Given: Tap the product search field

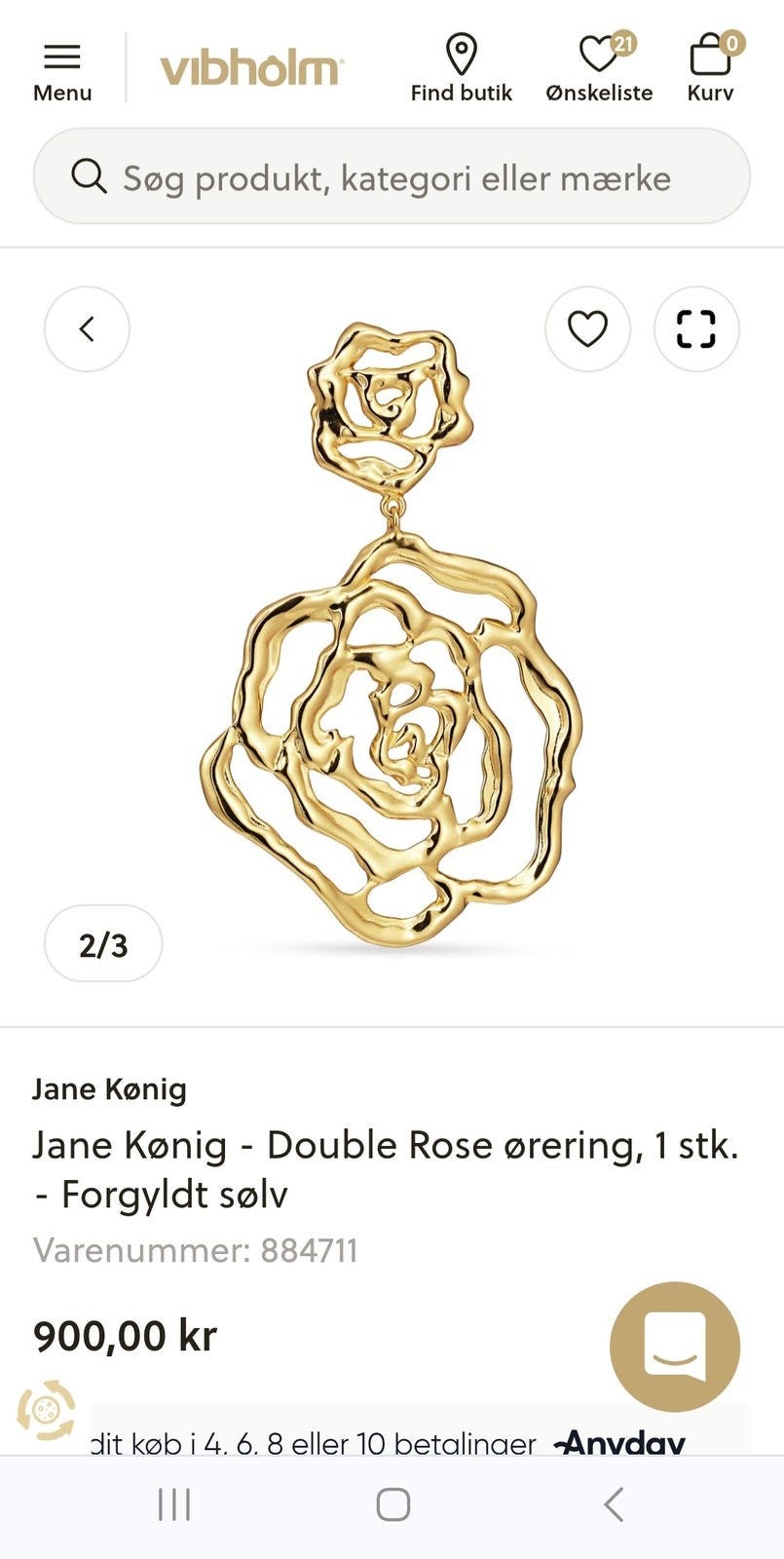Looking at the screenshot, I should 392,176.
